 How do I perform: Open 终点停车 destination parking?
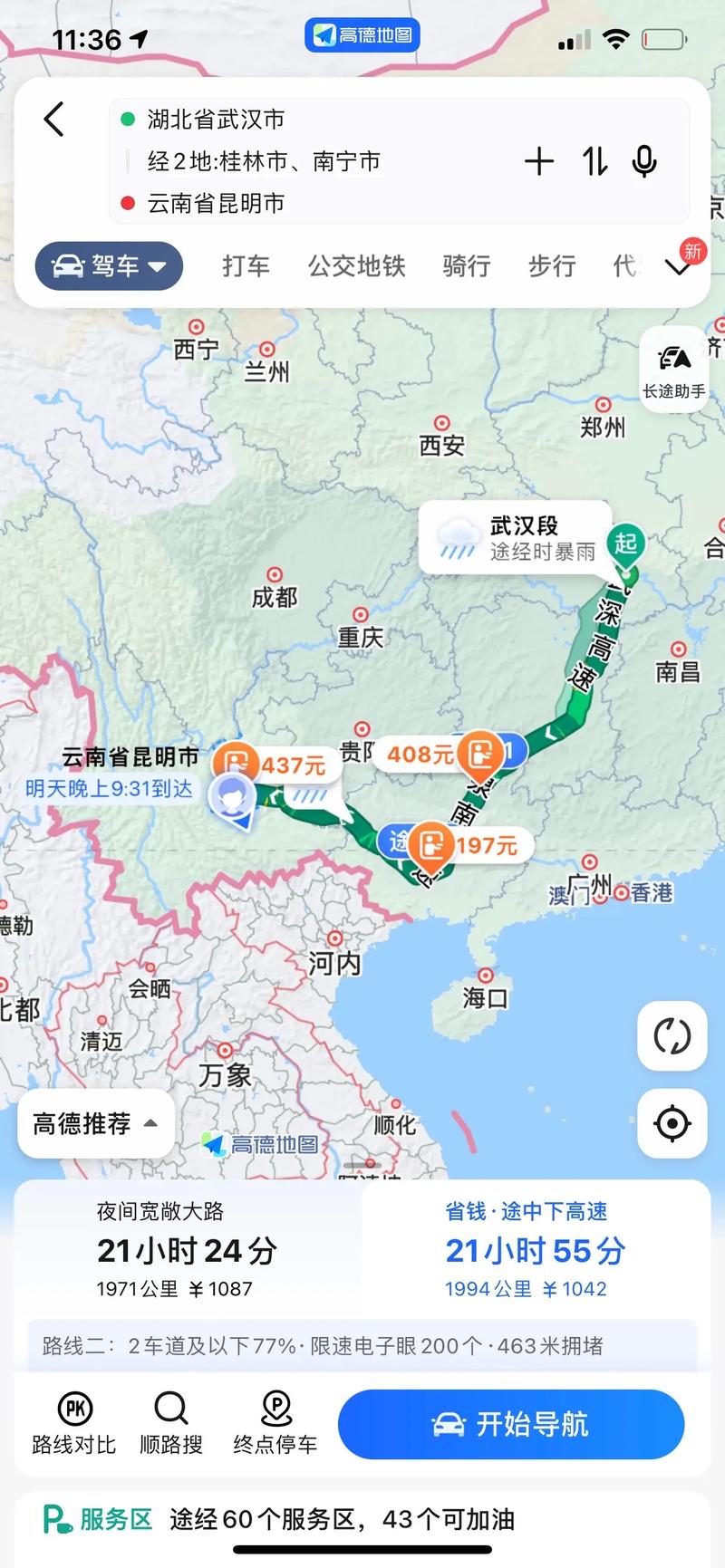(275, 1422)
